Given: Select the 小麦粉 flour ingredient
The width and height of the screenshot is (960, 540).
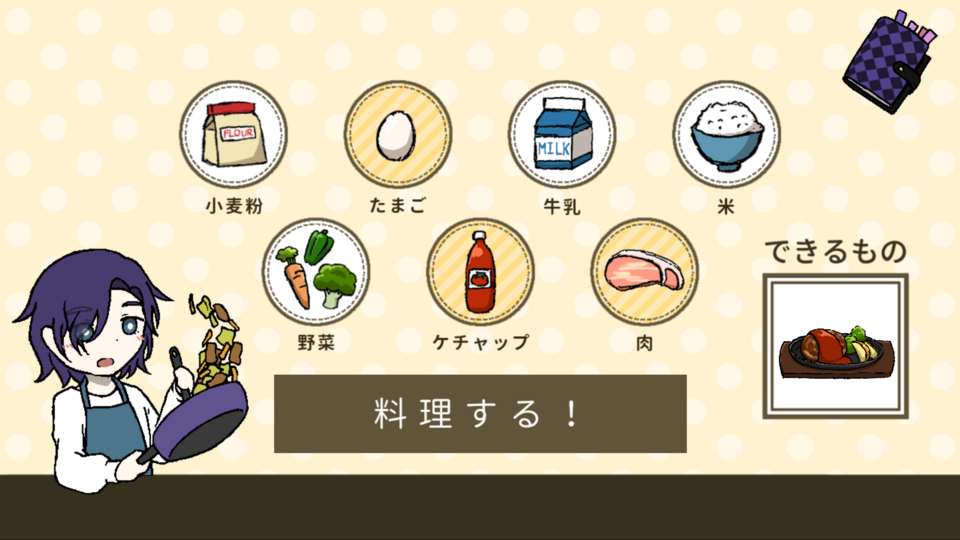Looking at the screenshot, I should point(233,135).
